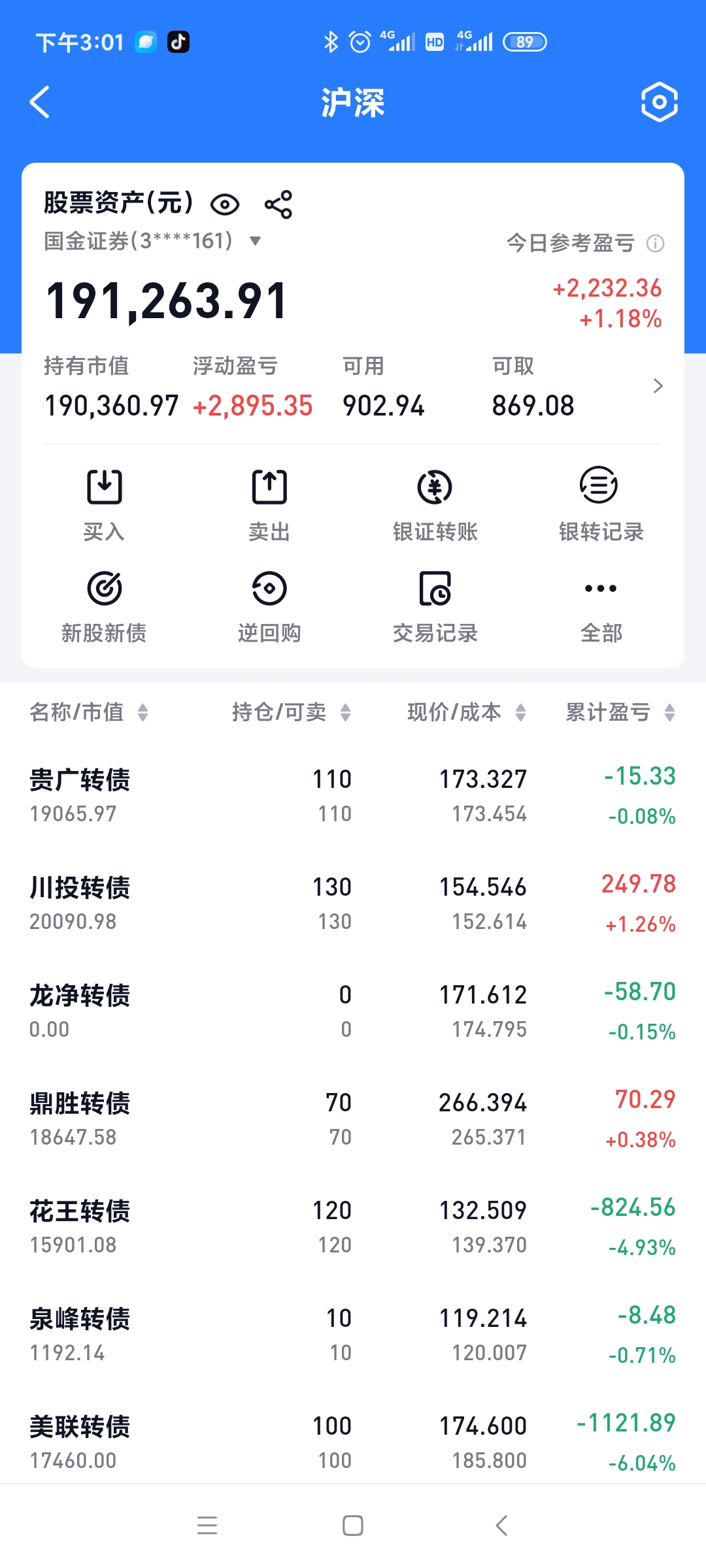Screen dimensions: 706x1568
Task: Expand the 国金证券 account dropdown
Action: [256, 241]
